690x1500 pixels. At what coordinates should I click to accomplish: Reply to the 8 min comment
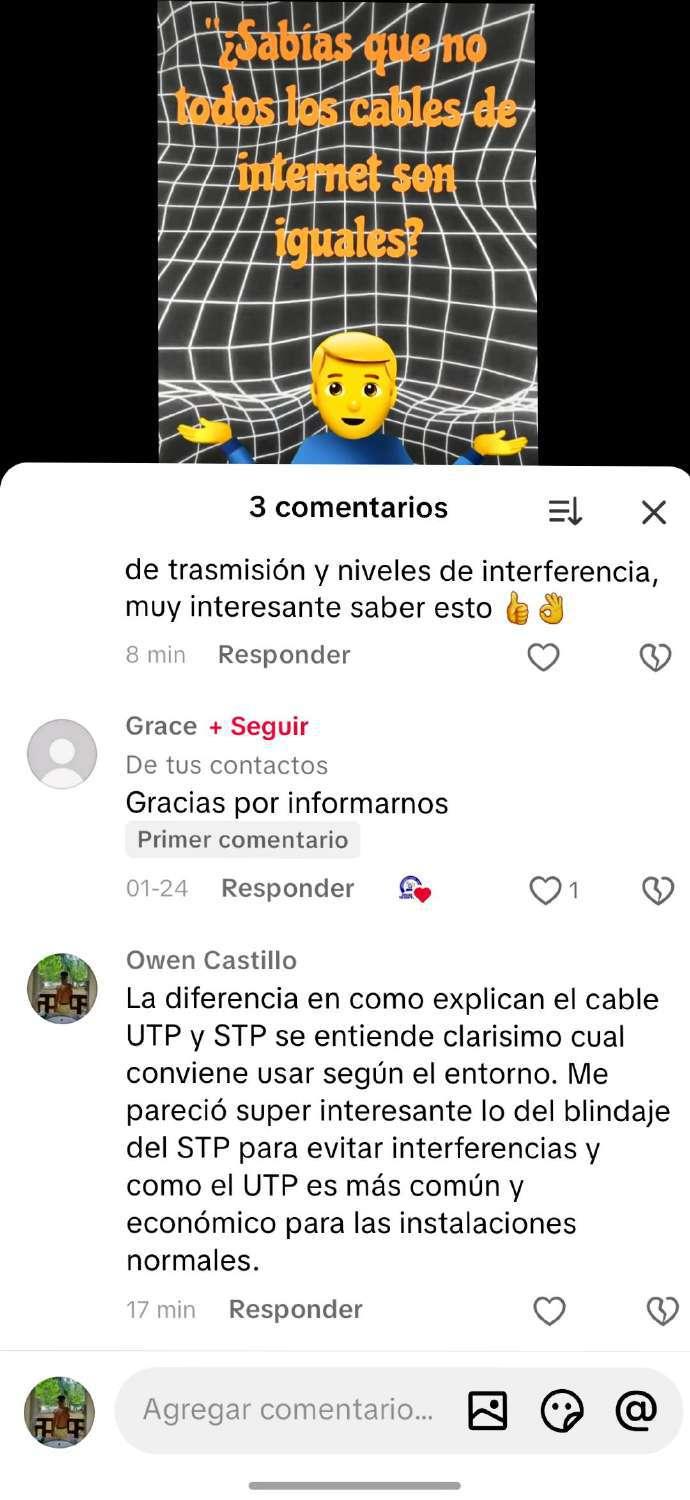click(284, 655)
